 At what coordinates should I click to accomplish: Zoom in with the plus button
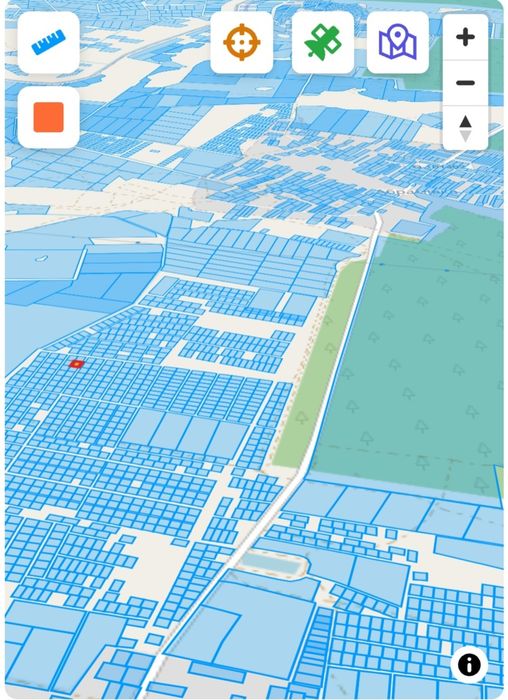tap(465, 37)
